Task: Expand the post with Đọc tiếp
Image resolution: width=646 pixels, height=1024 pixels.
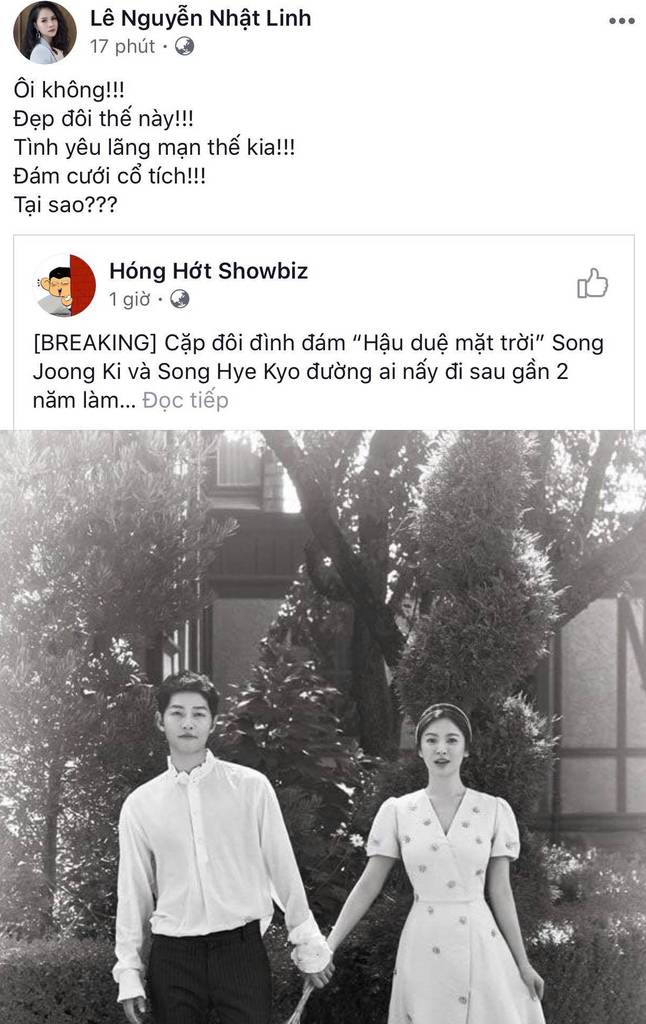Action: coord(185,400)
